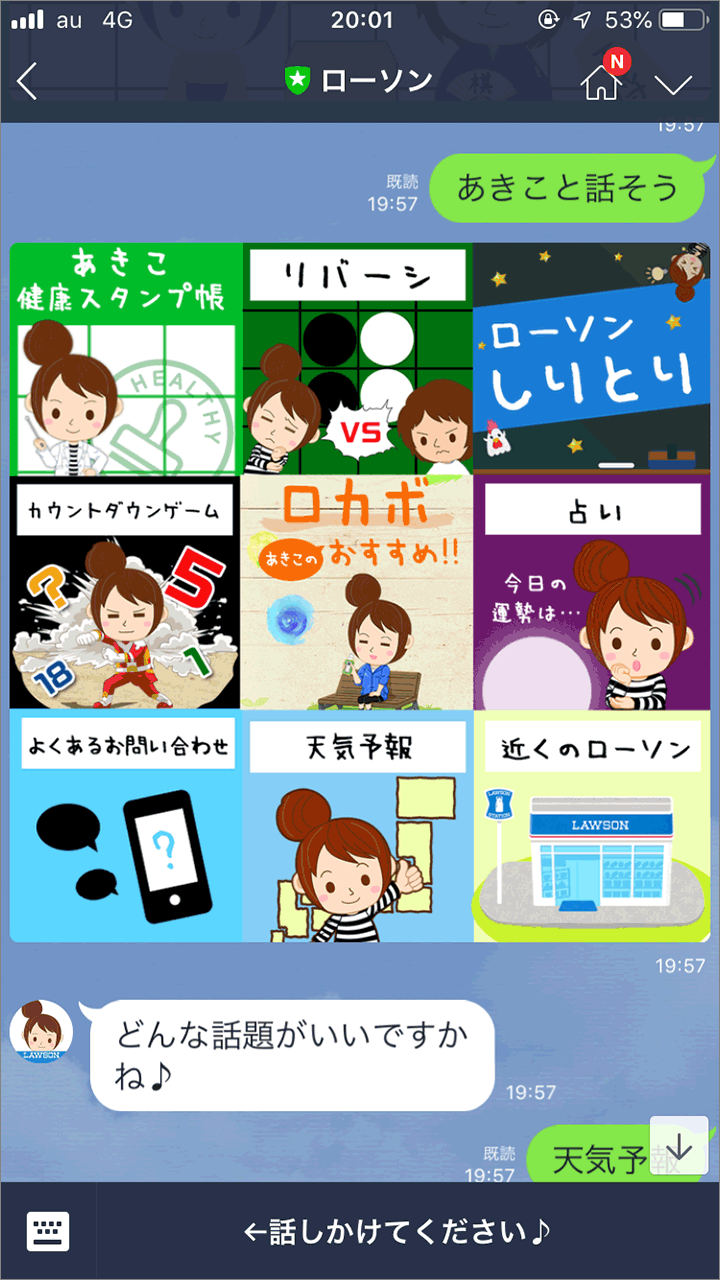720x1280 pixels.
Task: Switch to keyboard input
Action: [48, 1231]
